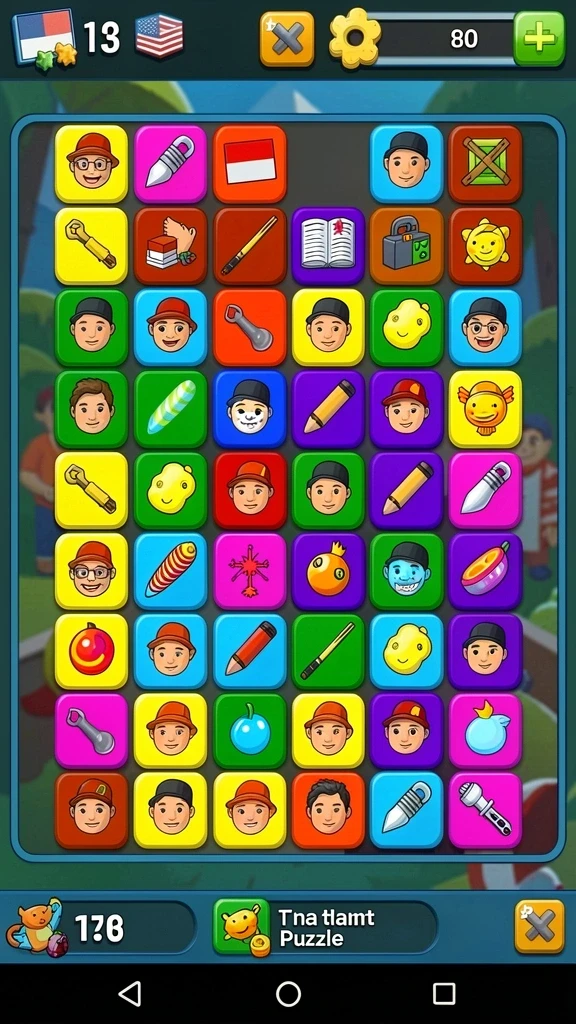Select the flashlight tile on pink
This screenshot has height=1024, width=576.
point(485,810)
